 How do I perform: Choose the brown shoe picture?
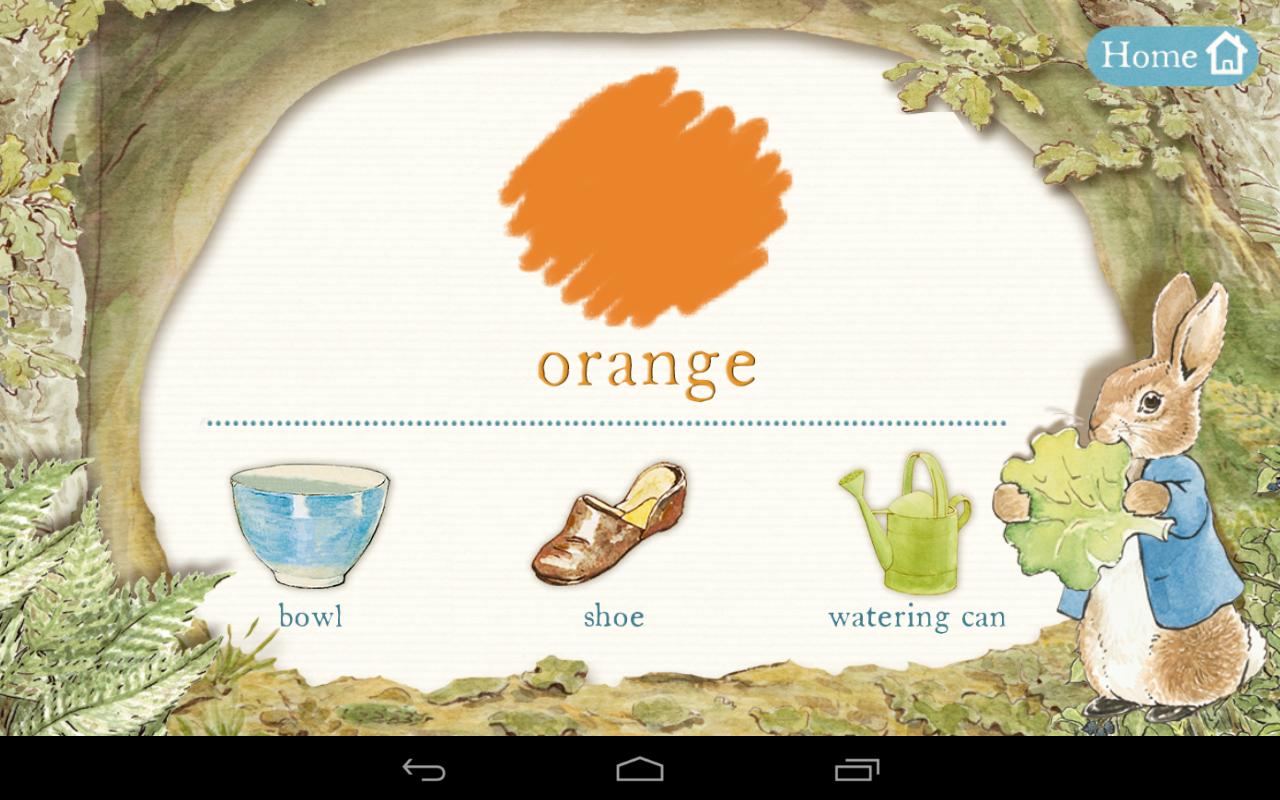pyautogui.click(x=611, y=525)
